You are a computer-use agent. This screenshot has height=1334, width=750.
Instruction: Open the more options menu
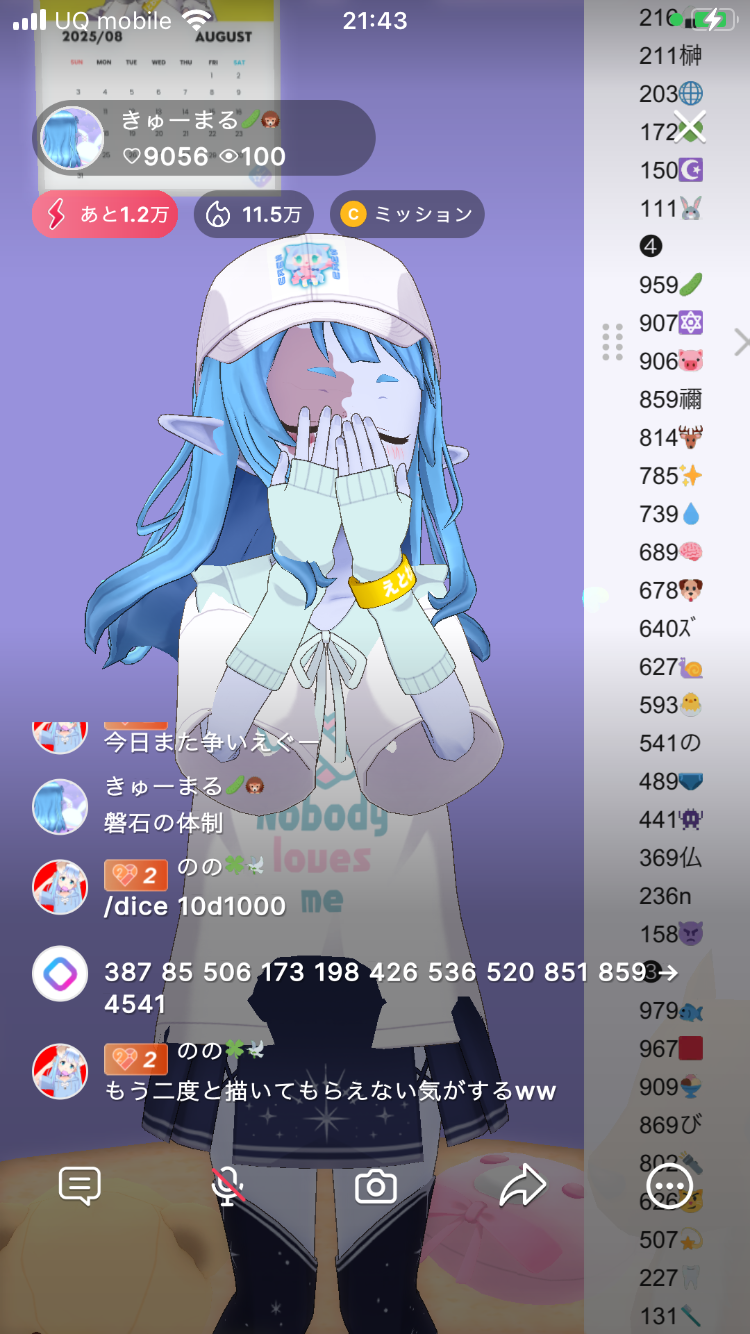[669, 1186]
